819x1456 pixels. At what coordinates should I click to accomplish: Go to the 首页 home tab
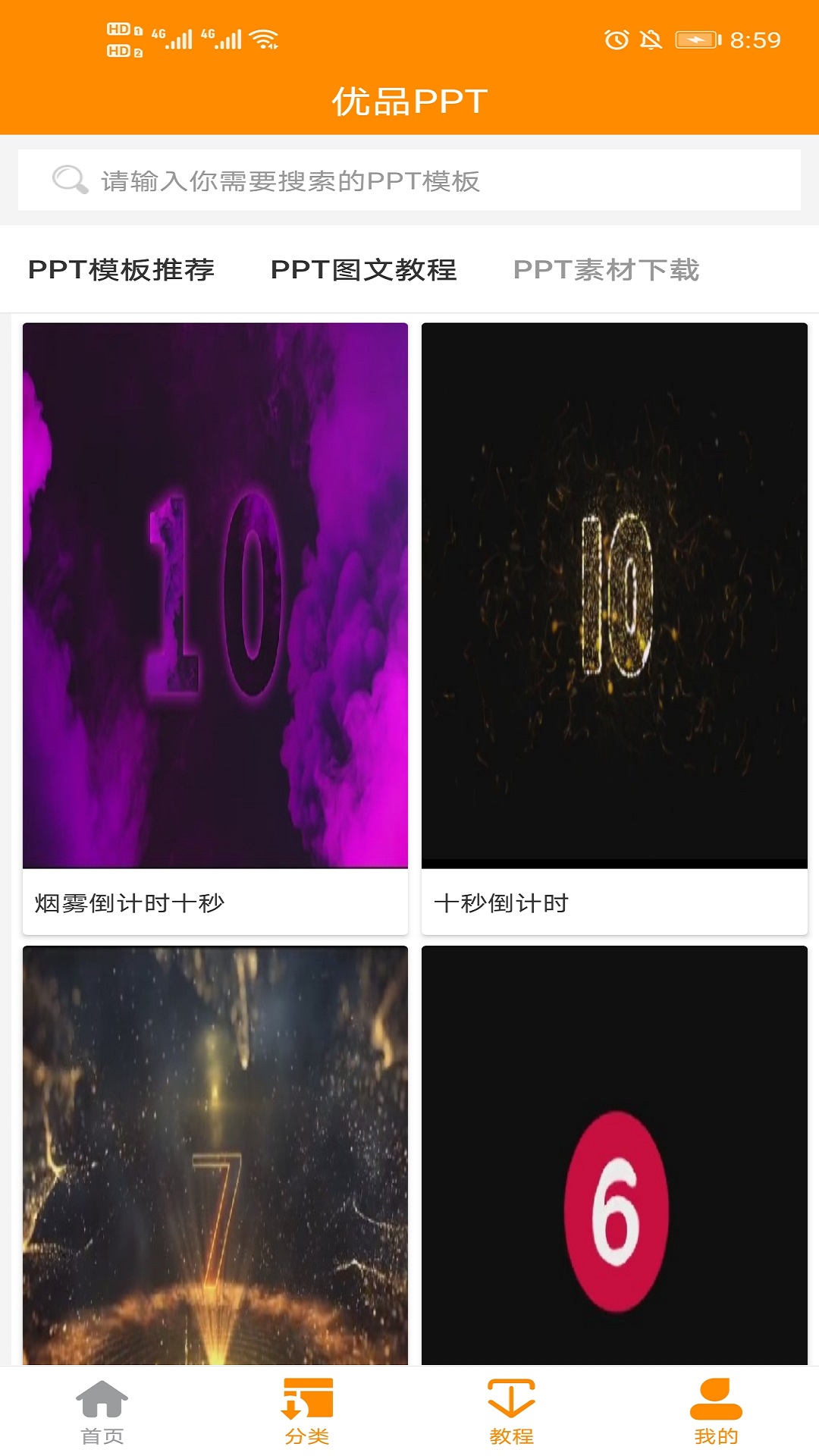coord(102,1412)
